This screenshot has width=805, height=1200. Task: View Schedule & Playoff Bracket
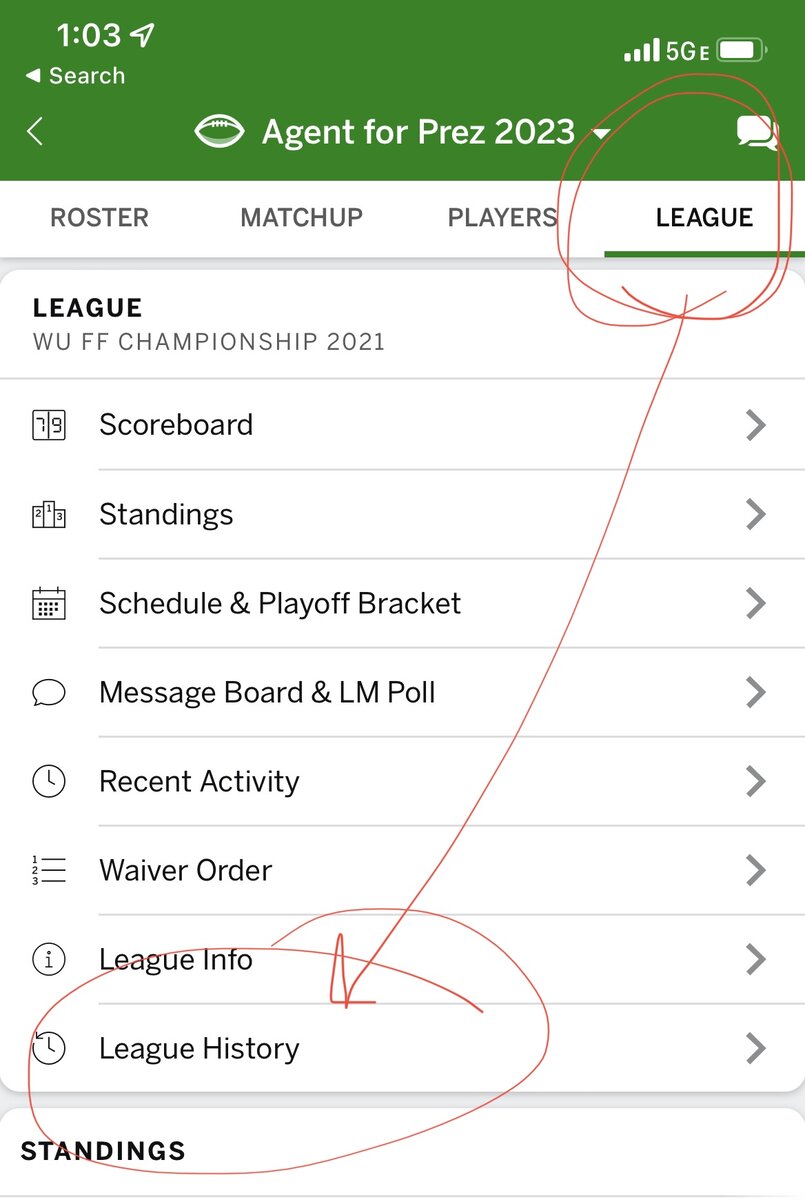point(400,604)
